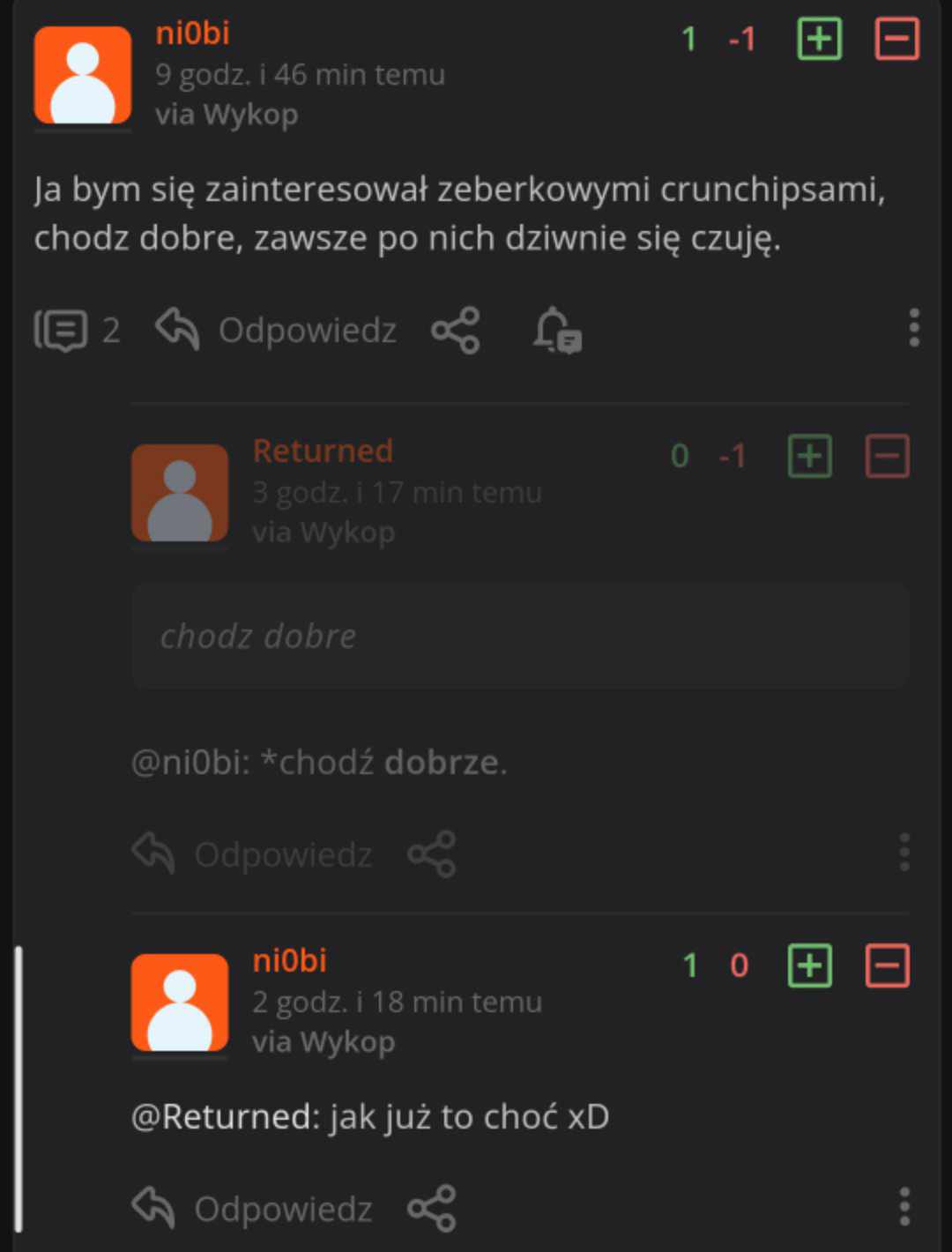Open more options on Returned's comment
This screenshot has width=952, height=1252.
click(x=904, y=853)
